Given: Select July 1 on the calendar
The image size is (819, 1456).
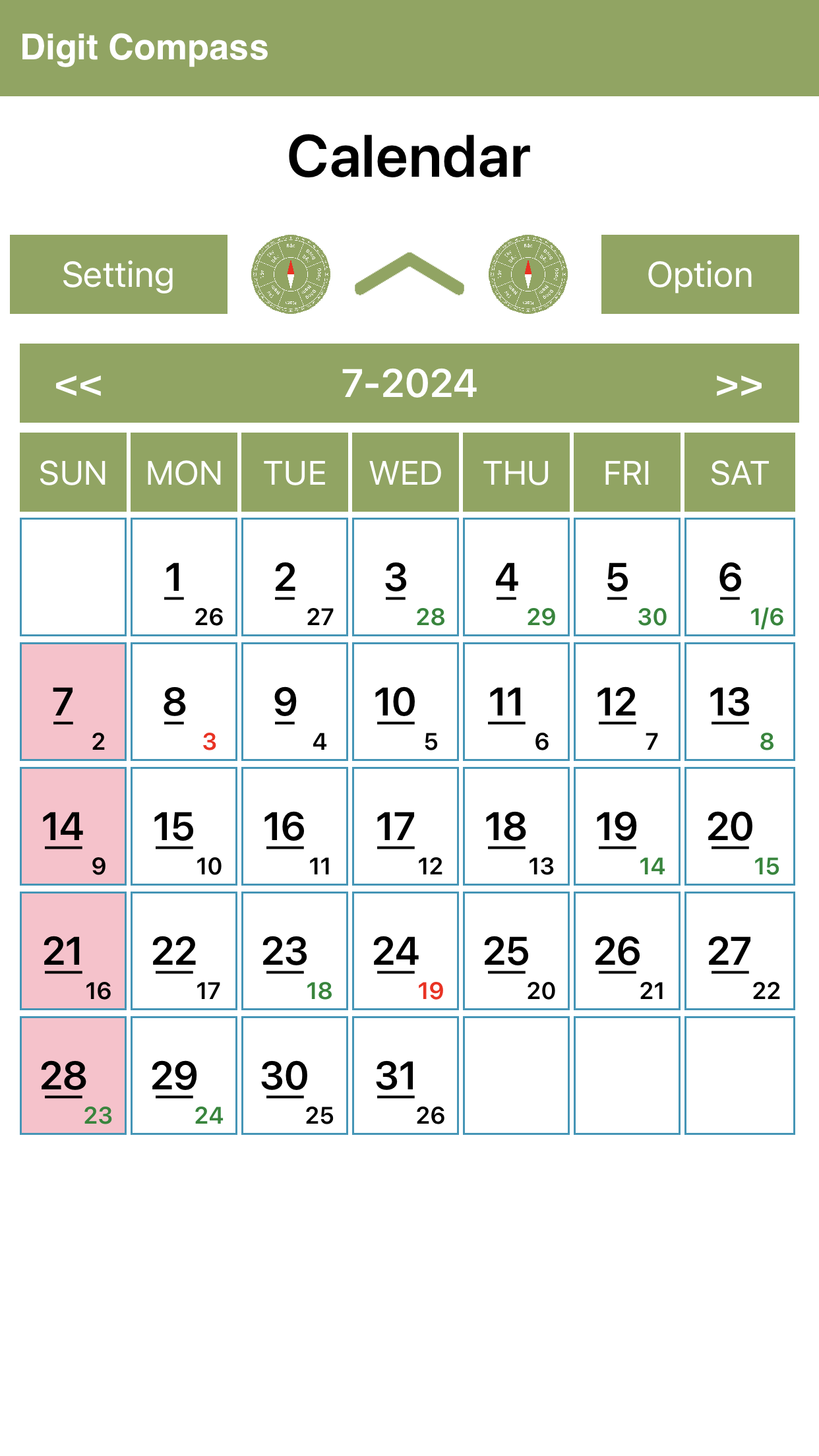Looking at the screenshot, I should click(184, 578).
